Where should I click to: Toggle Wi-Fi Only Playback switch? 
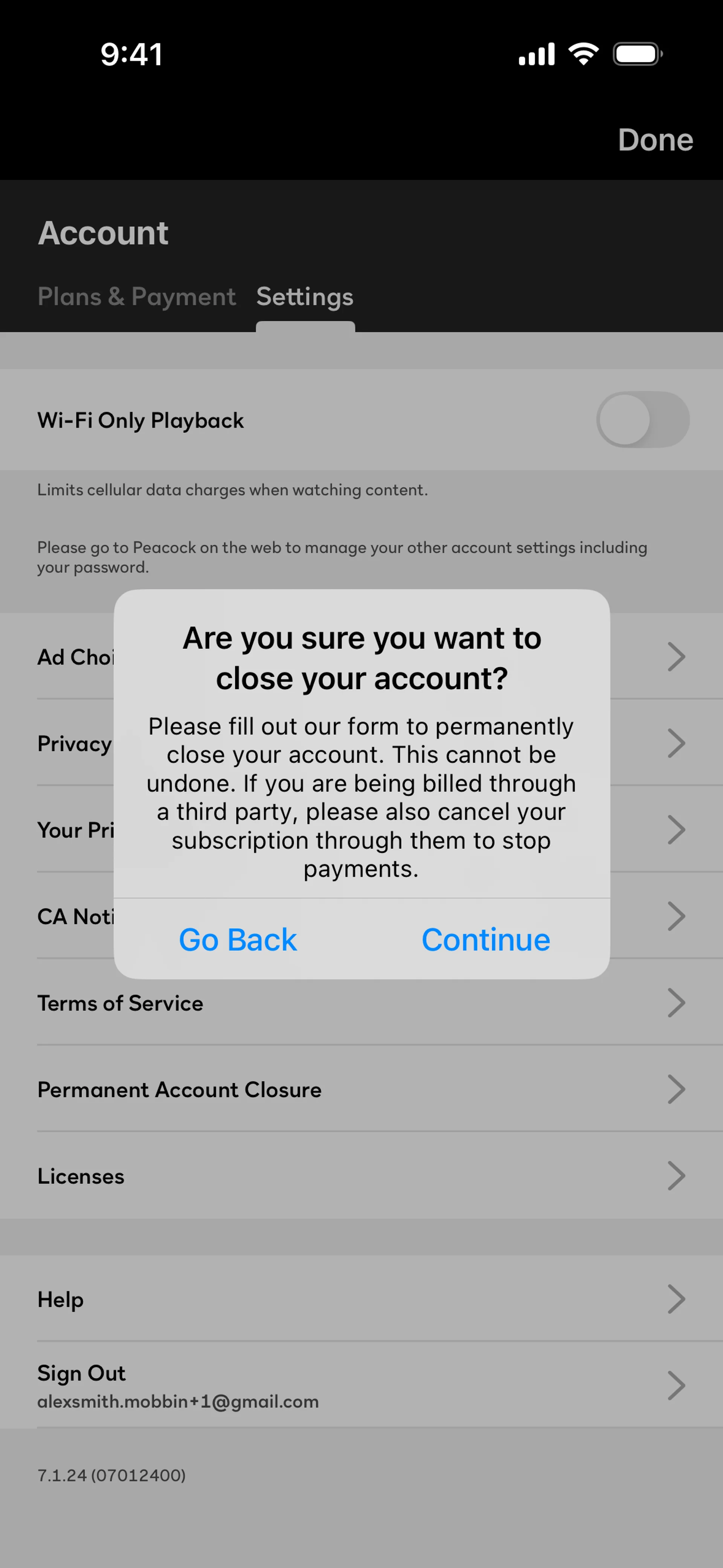642,420
